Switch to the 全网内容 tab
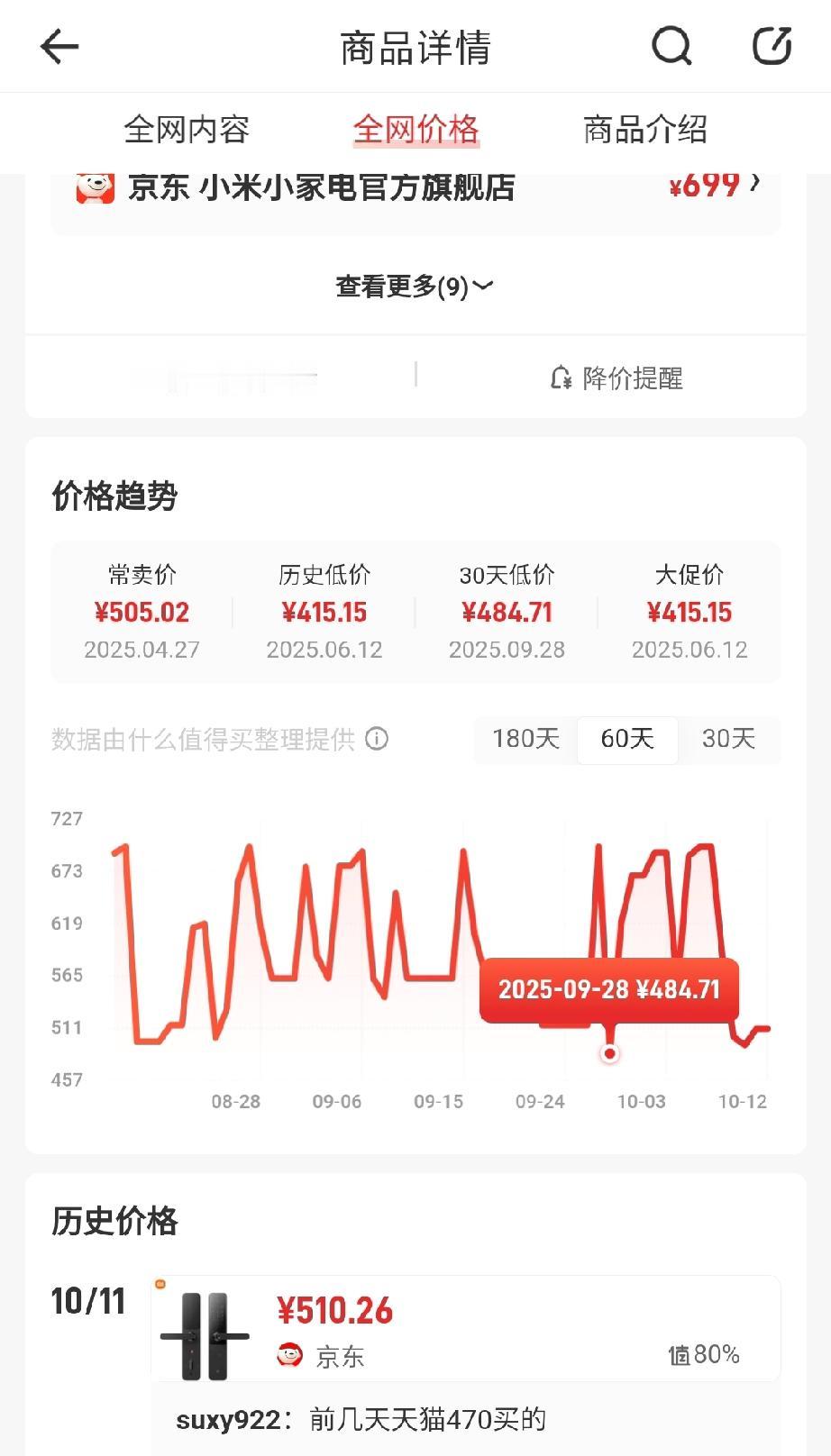Screen dimensions: 831x1456 (187, 130)
